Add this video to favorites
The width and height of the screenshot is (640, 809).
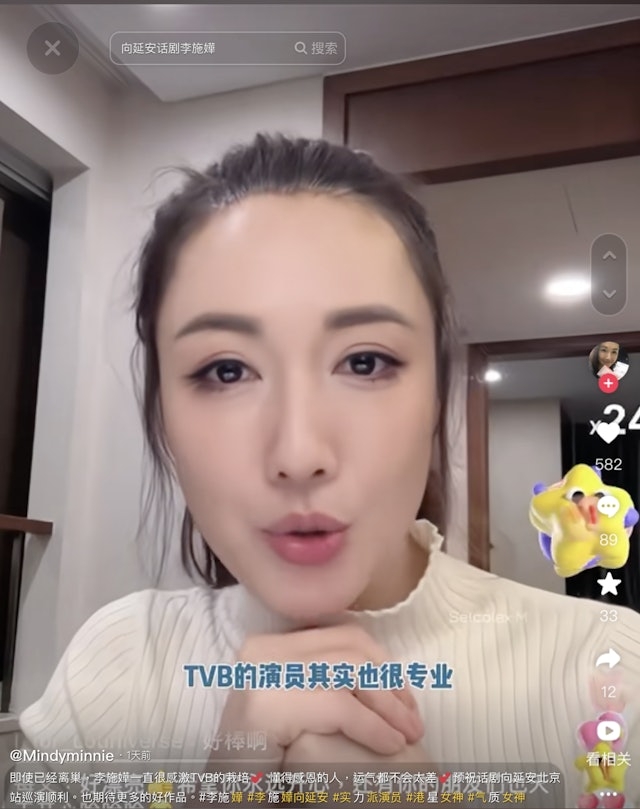[608, 584]
